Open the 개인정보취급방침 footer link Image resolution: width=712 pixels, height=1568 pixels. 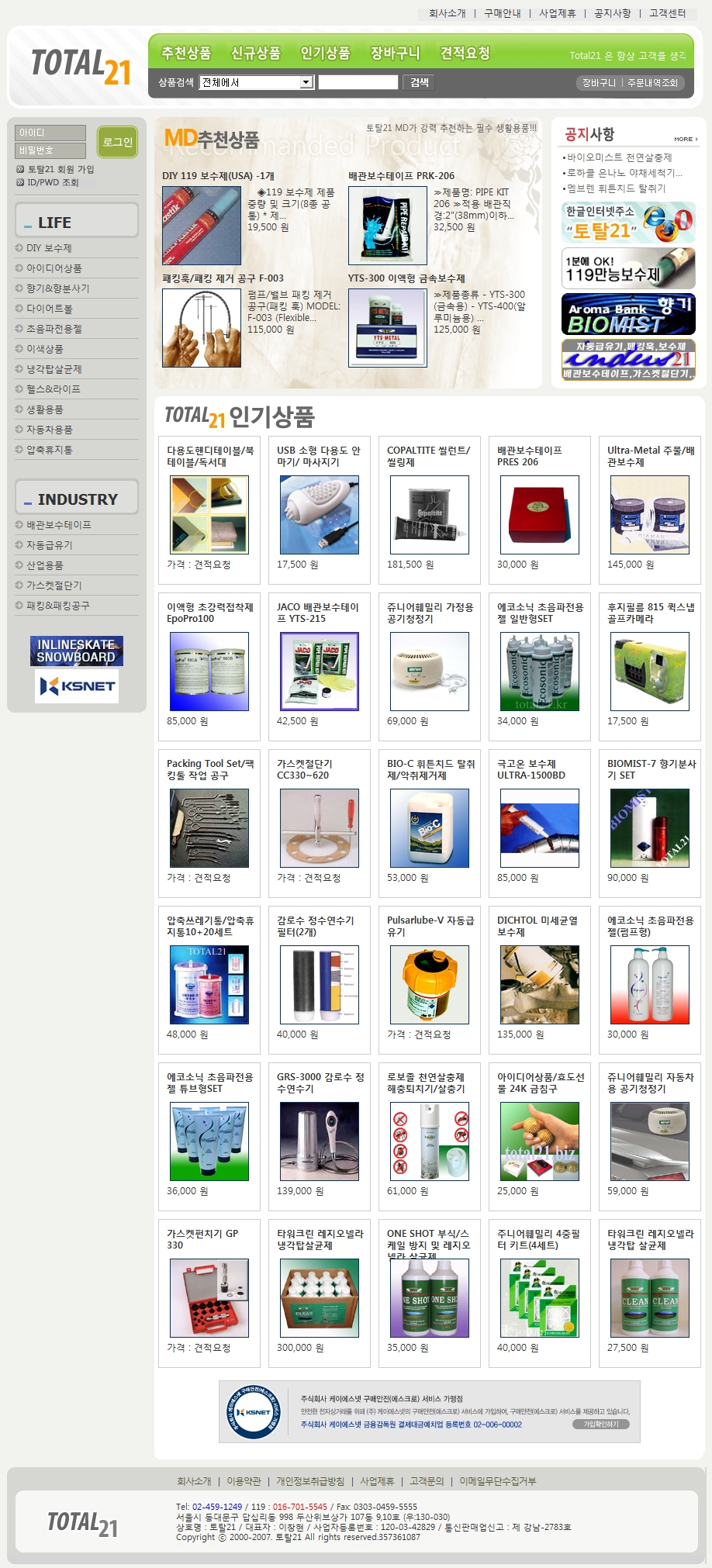tap(310, 1481)
